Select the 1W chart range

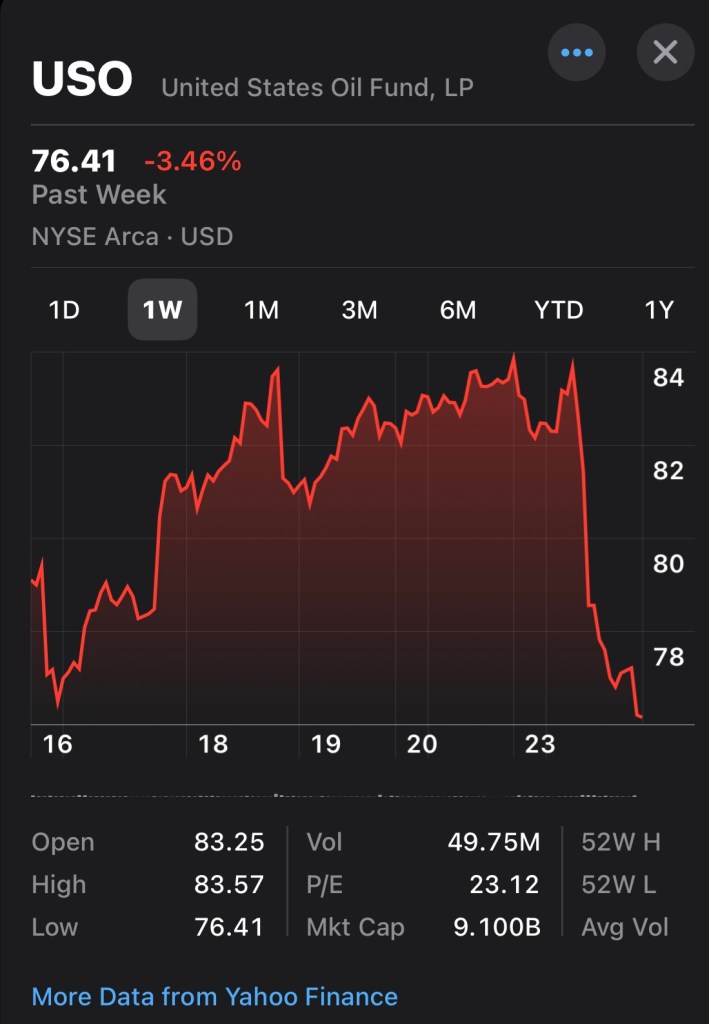tap(162, 310)
